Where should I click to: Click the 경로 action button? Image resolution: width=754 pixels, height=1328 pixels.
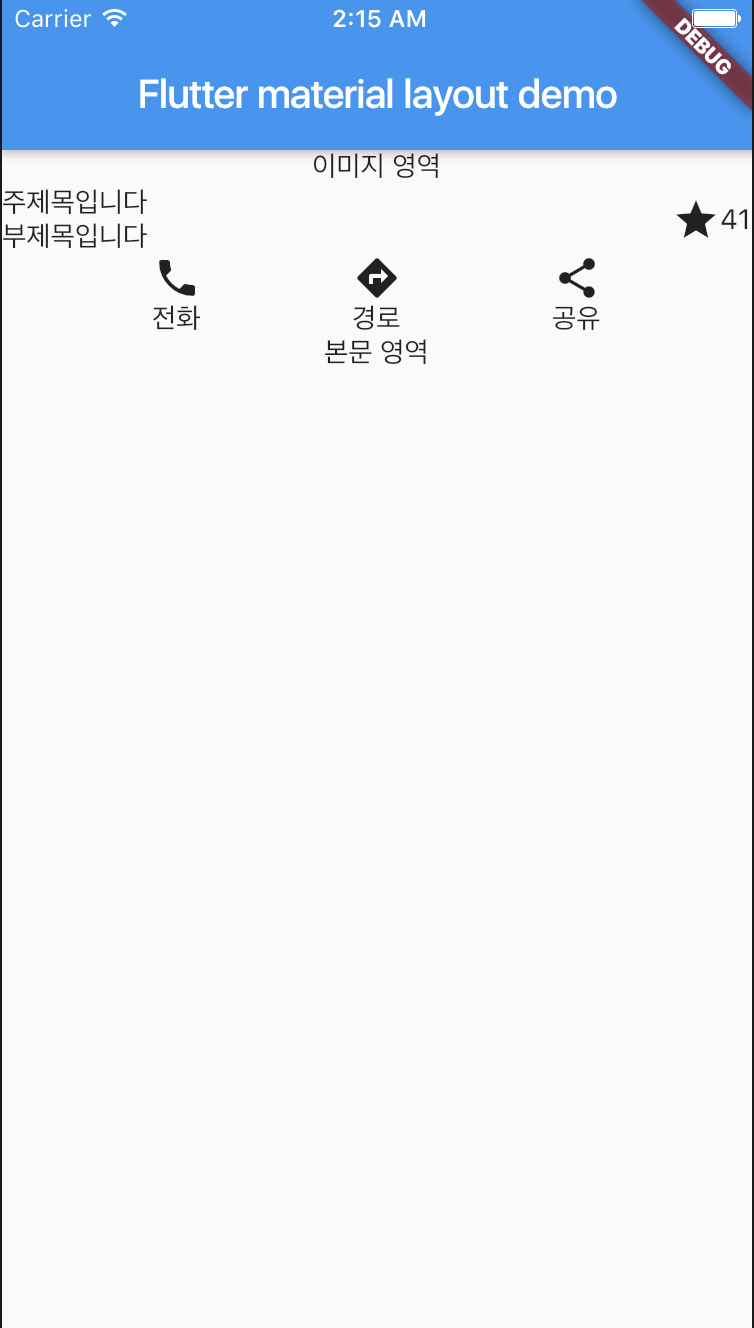coord(376,317)
